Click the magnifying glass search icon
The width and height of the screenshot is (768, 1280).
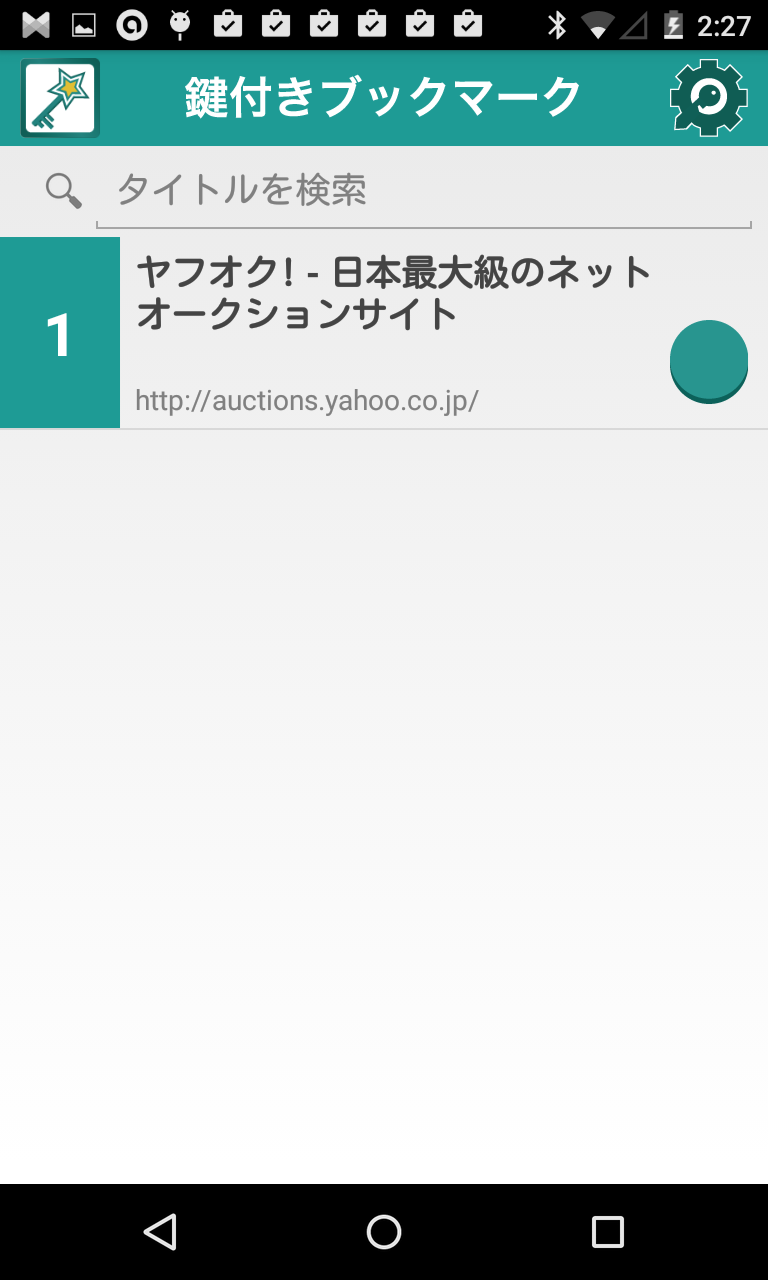(62, 189)
